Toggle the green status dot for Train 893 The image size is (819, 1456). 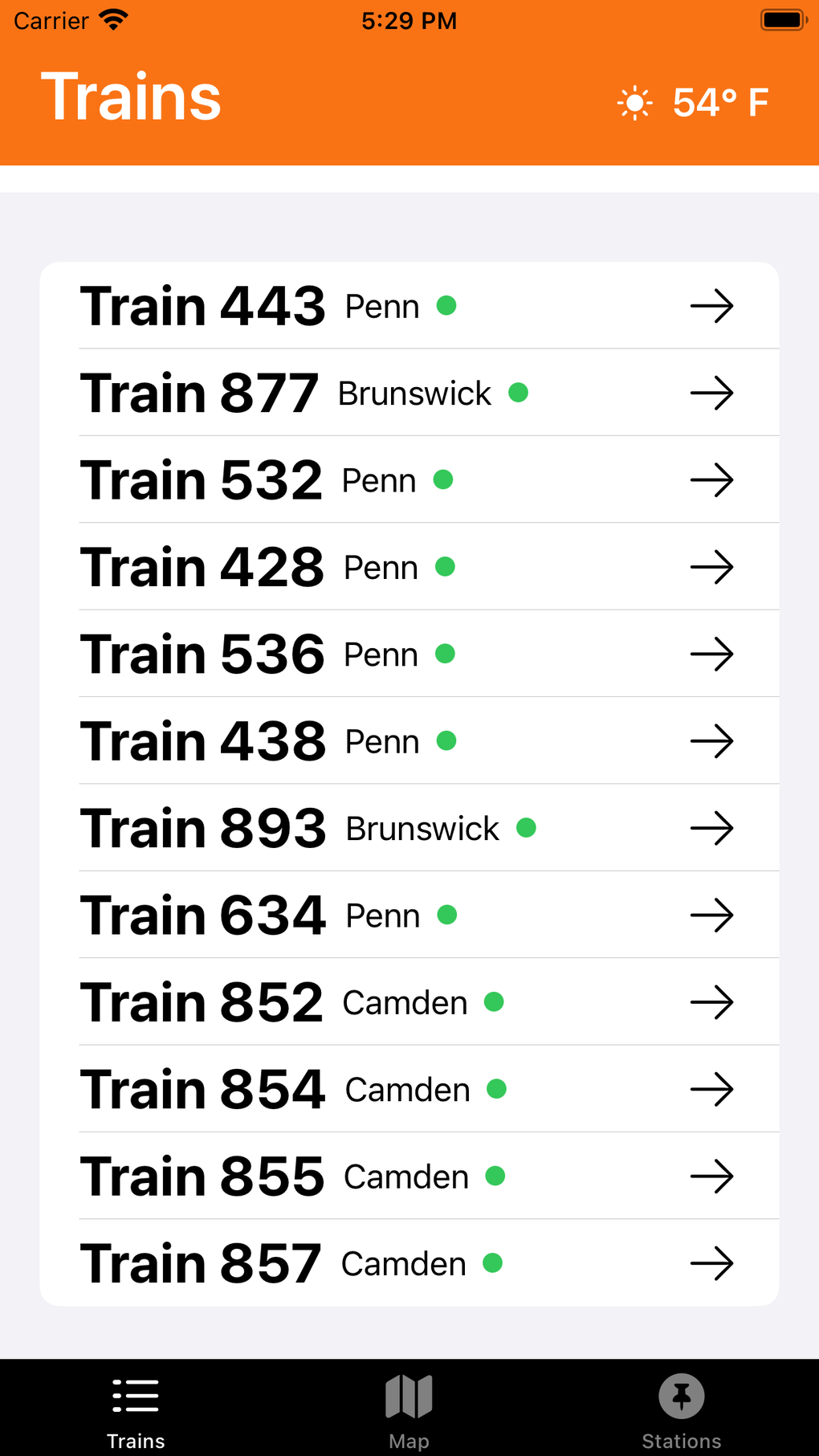coord(527,828)
